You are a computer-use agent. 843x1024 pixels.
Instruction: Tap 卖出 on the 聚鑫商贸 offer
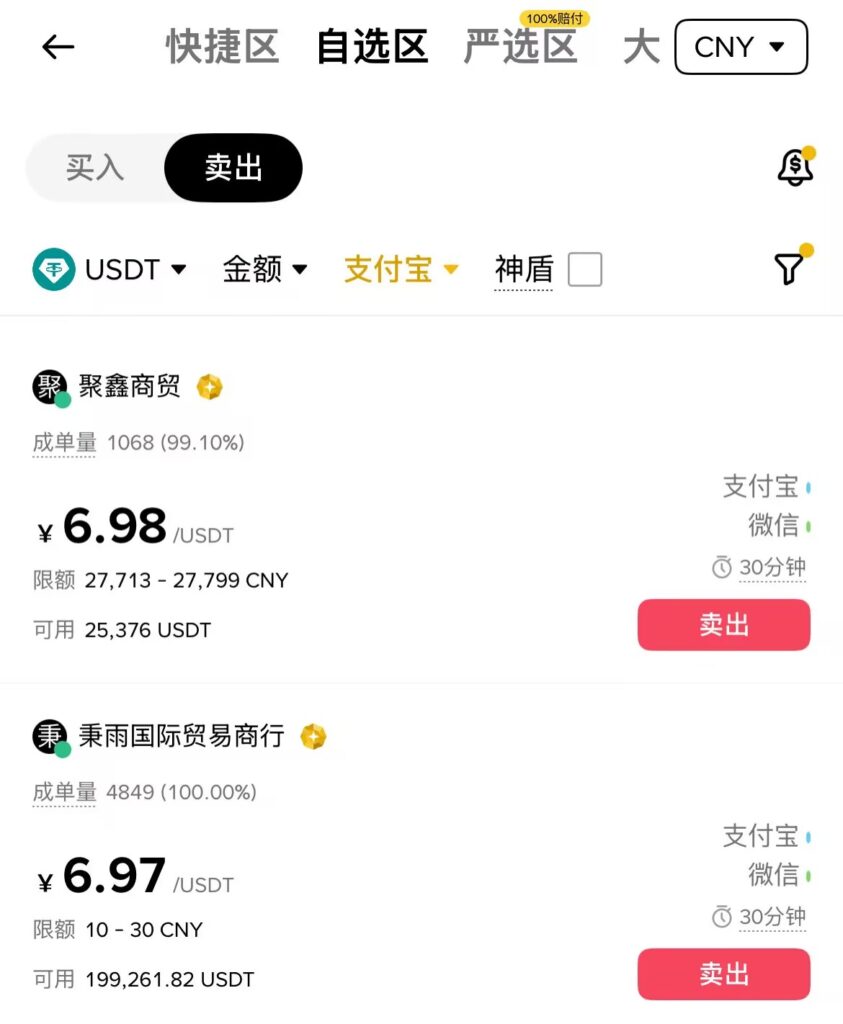click(x=723, y=625)
